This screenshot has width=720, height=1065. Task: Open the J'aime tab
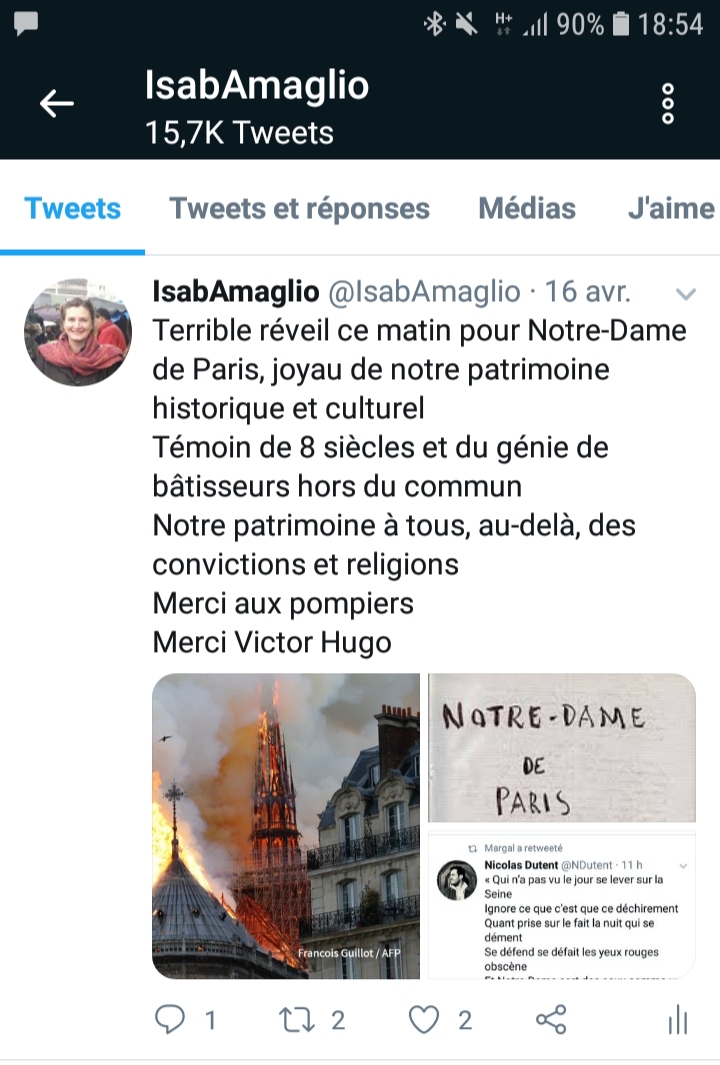point(670,208)
